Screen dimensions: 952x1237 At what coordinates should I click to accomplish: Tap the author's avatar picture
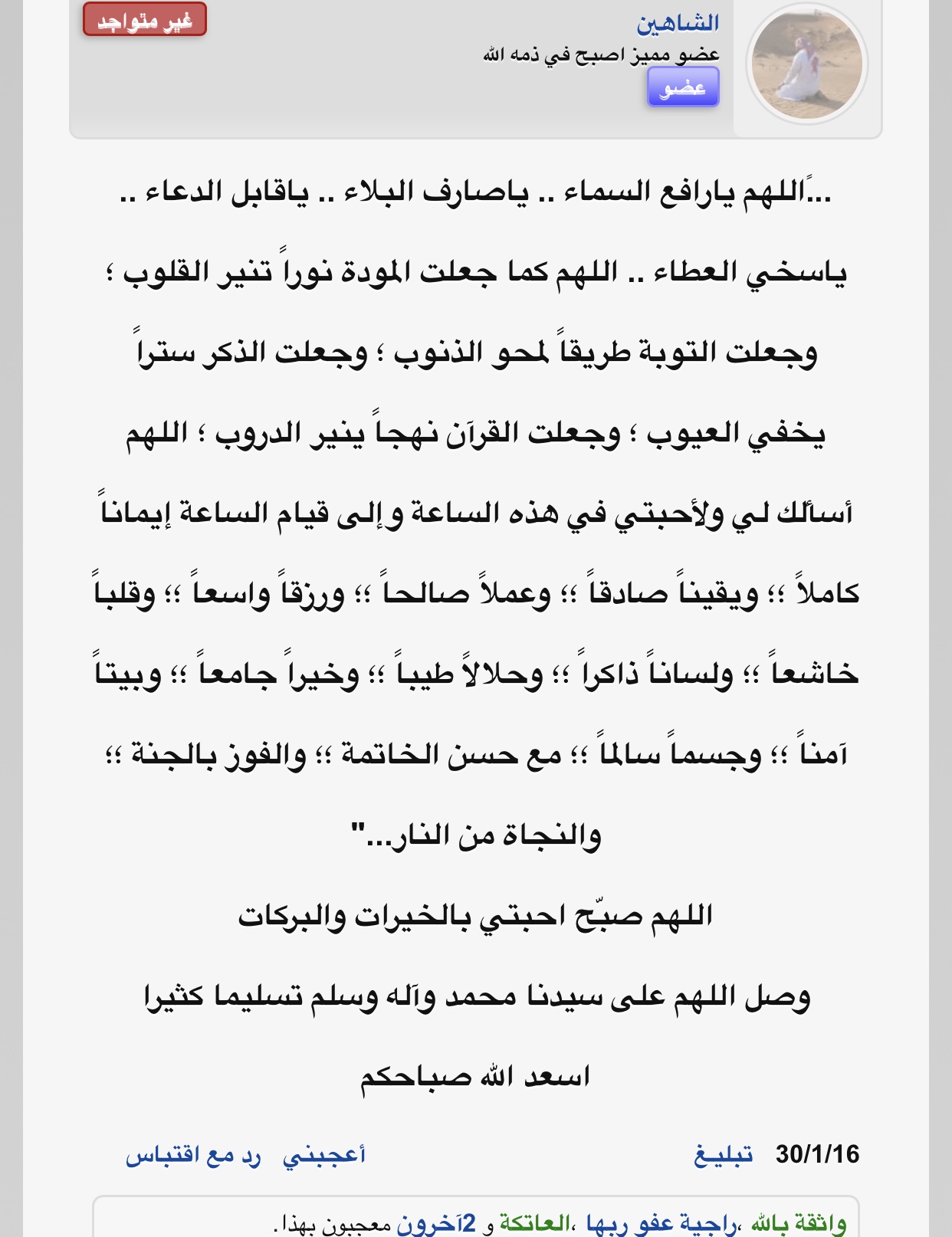coord(806,64)
